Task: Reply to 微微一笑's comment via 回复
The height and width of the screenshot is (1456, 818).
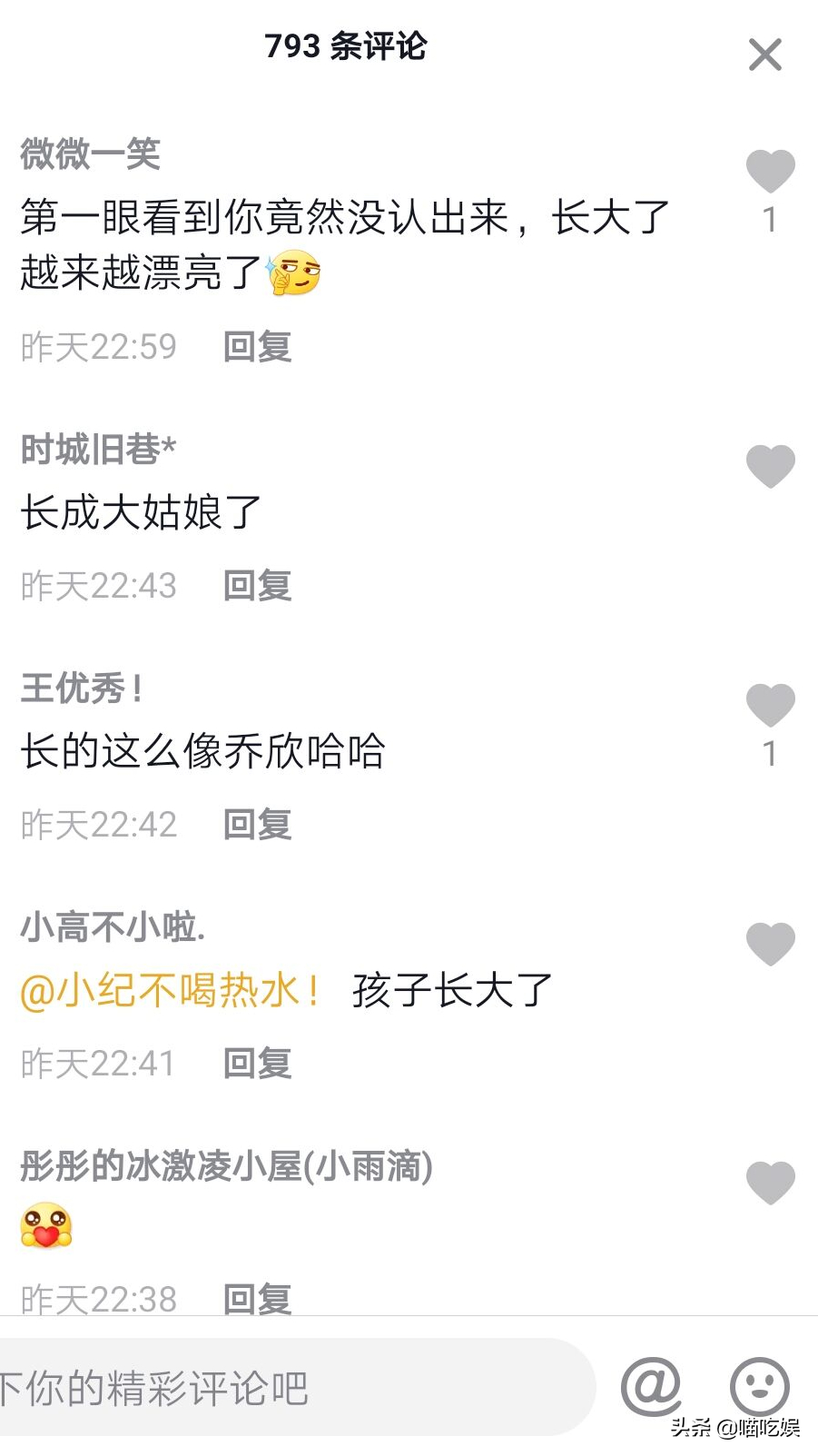Action: coord(255,347)
